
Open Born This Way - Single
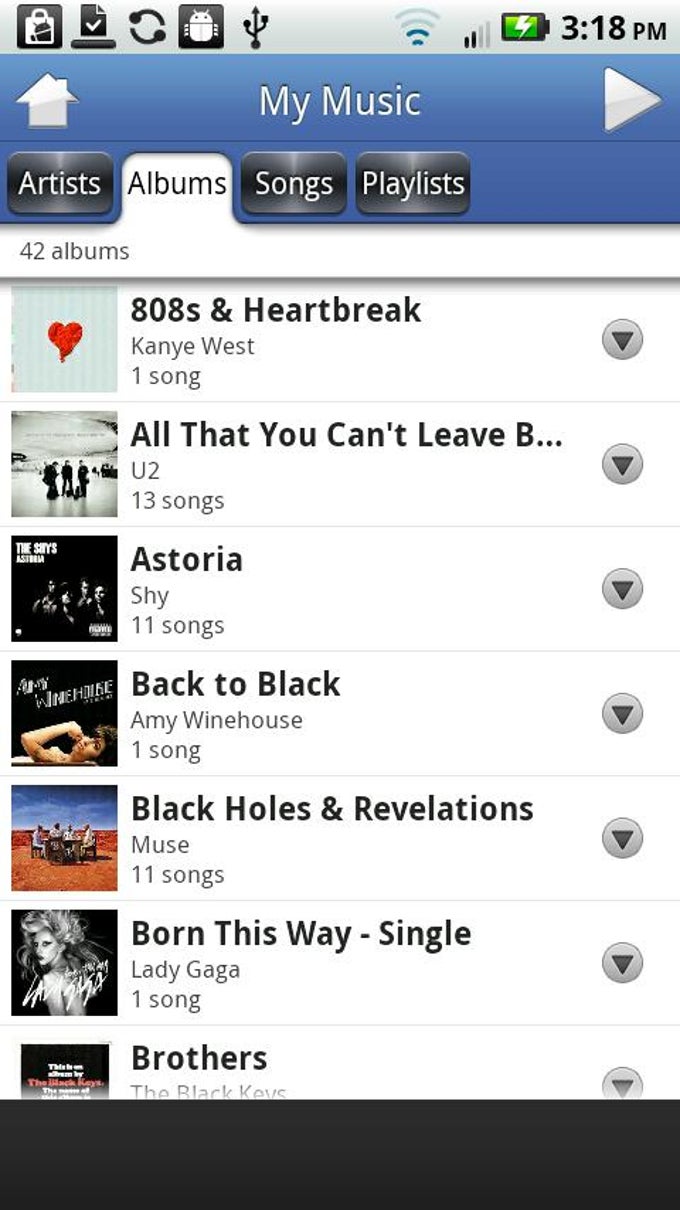click(300, 963)
